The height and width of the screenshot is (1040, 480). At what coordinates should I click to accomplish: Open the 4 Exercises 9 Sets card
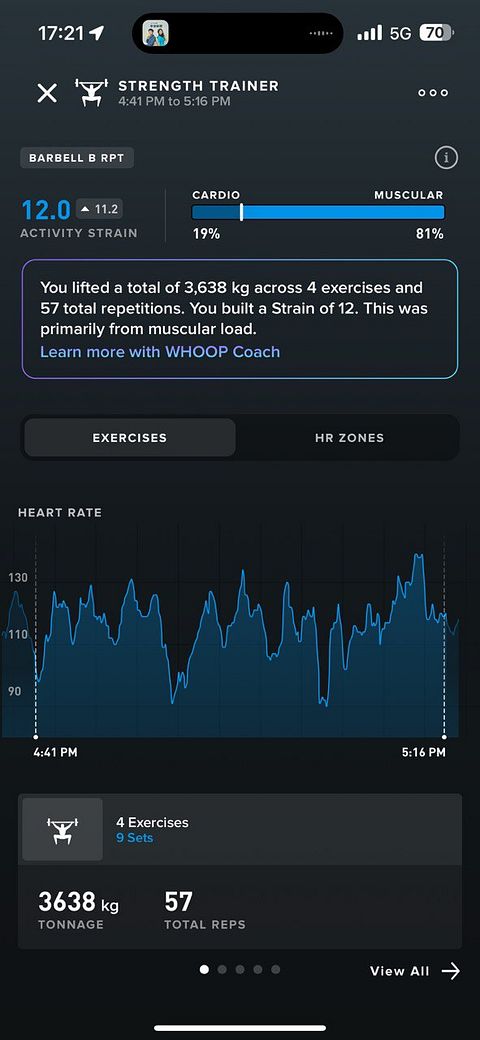coord(240,830)
